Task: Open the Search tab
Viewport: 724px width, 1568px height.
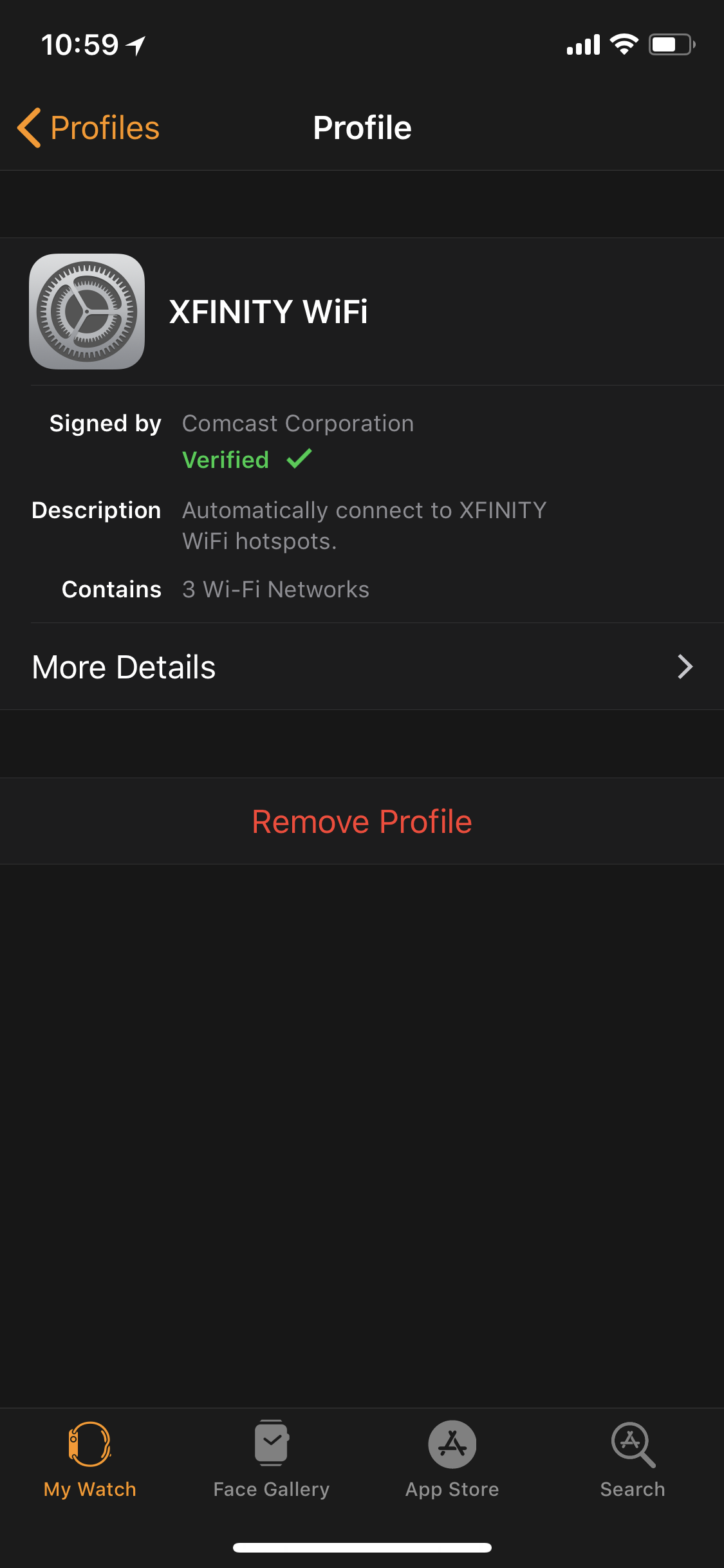Action: (633, 1460)
